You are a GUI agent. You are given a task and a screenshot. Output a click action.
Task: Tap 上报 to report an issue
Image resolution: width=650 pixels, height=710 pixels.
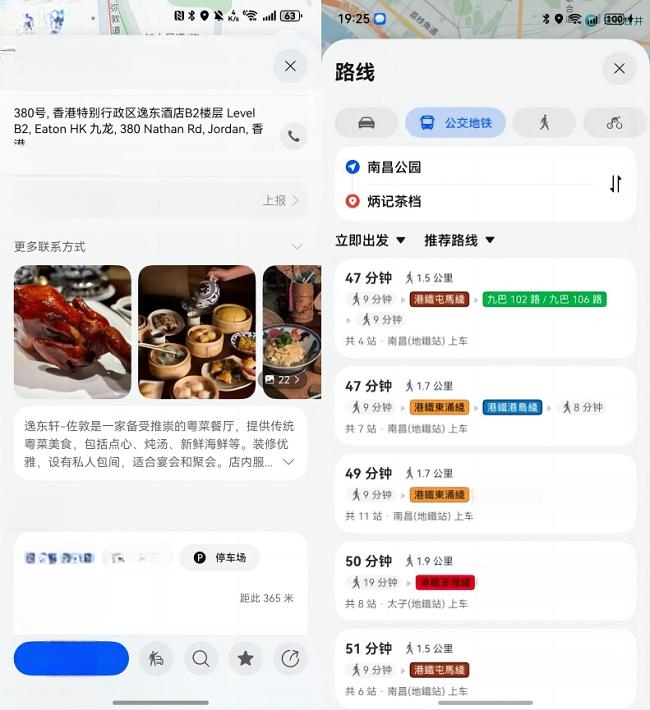(281, 201)
